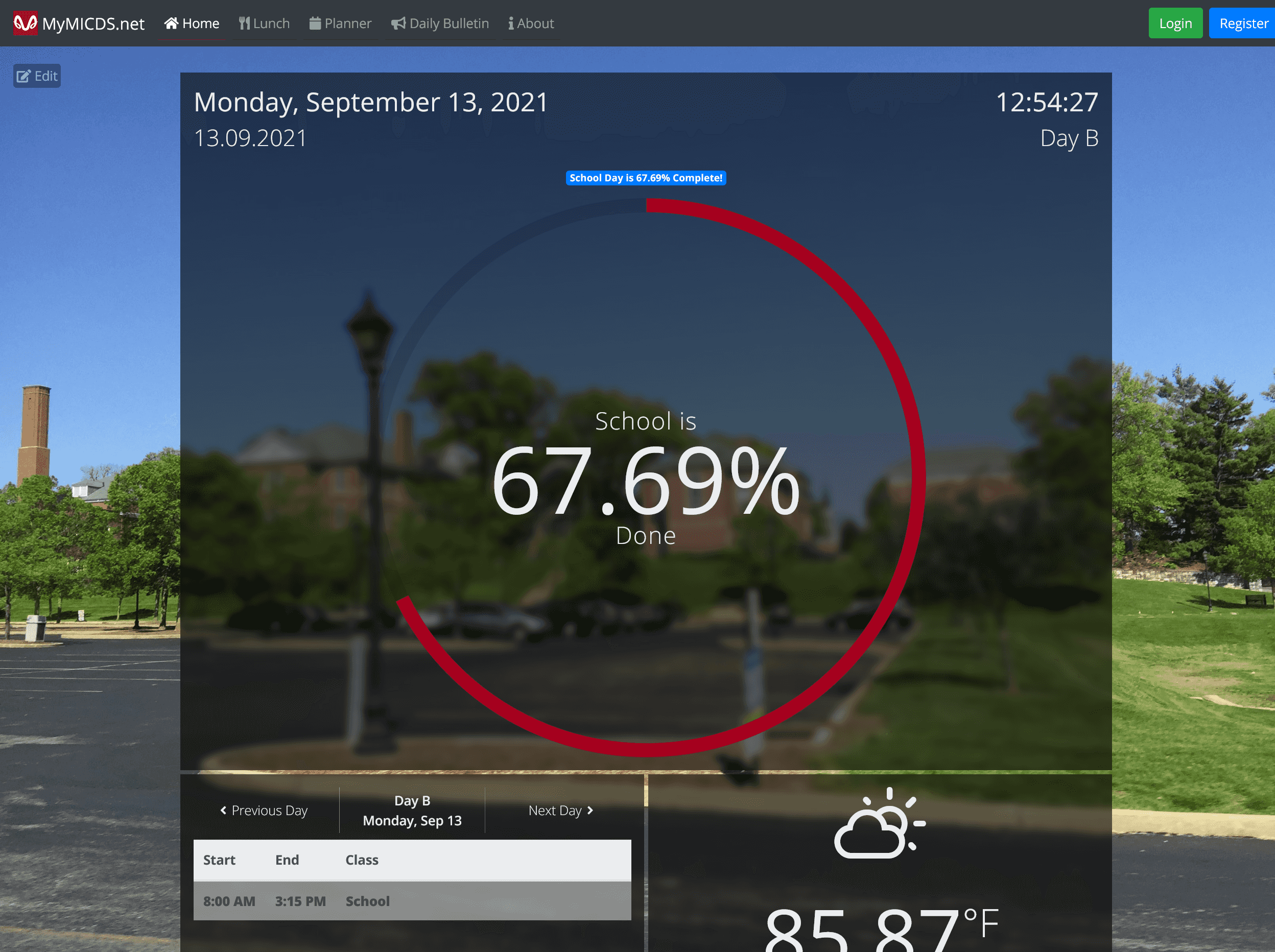View the About page
This screenshot has height=952, width=1275.
coord(531,23)
